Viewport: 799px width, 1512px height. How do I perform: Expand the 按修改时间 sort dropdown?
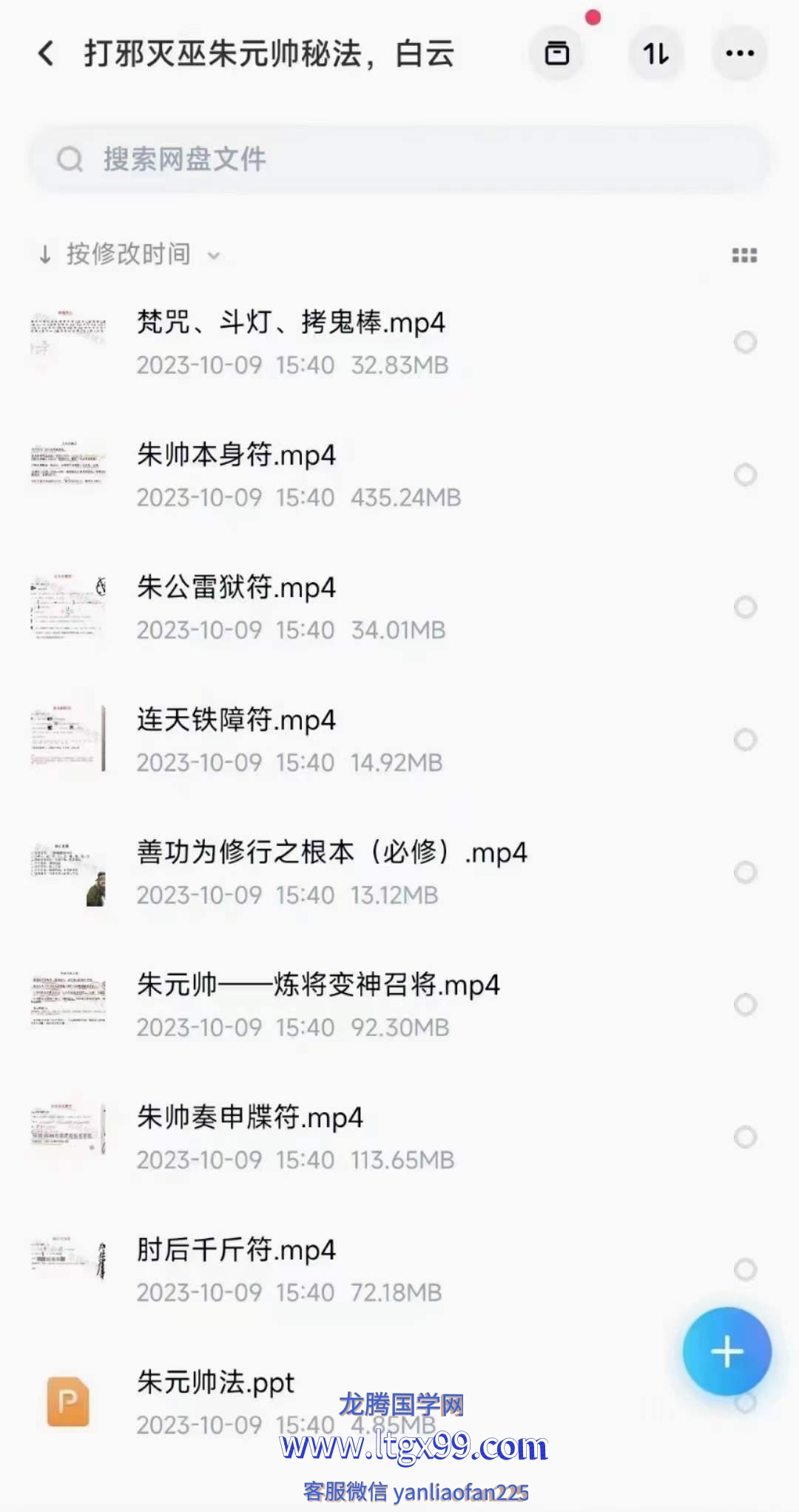(129, 255)
